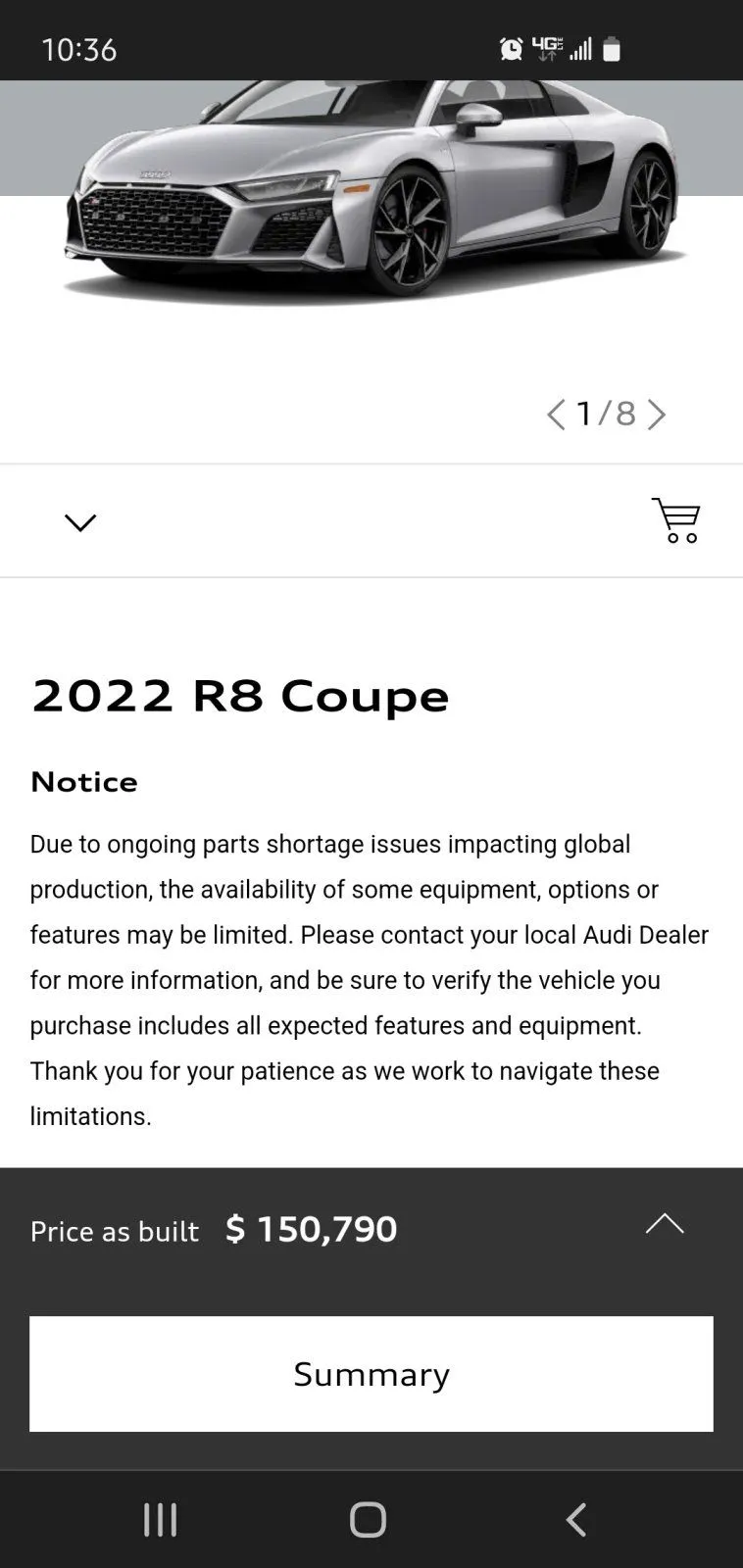Show the previous car image
This screenshot has height=1568, width=743.
point(556,415)
